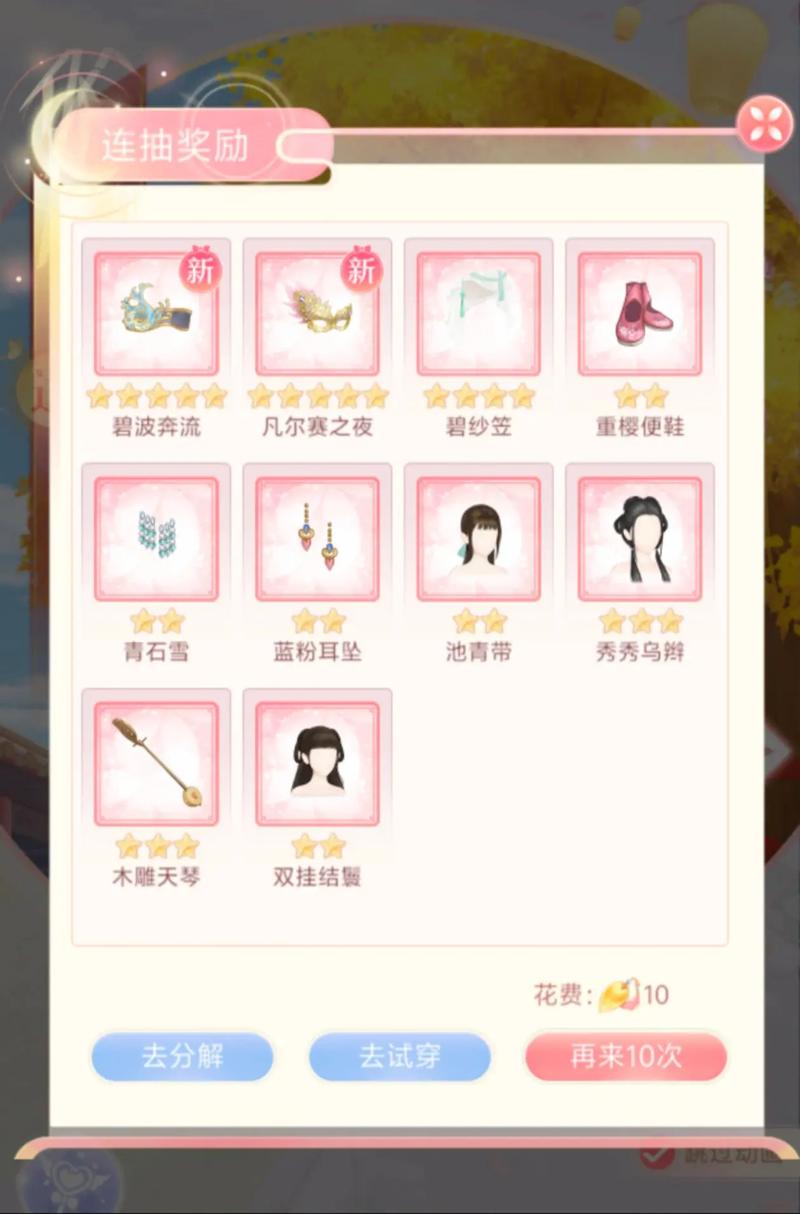Tap the 去试穿 button
800x1214 pixels.
[x=400, y=1057]
